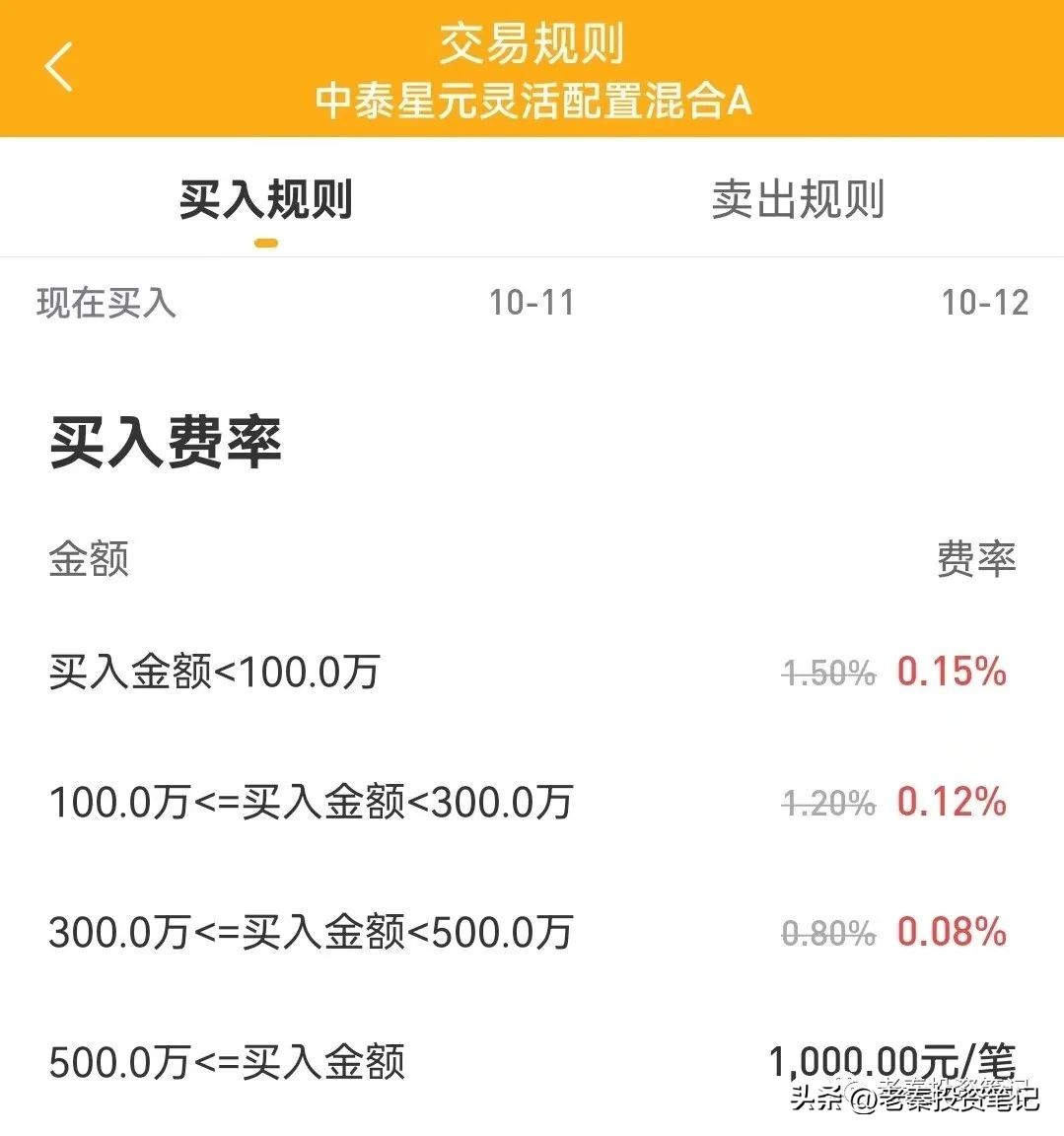Click the discounted 0.15% rate

click(950, 673)
